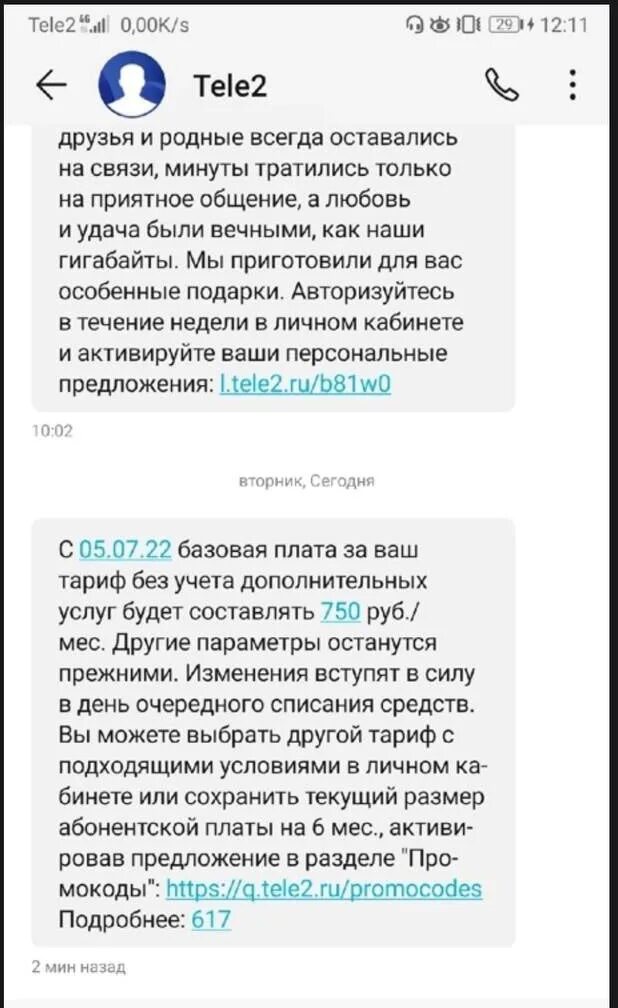Tap the 05.07.22 date link
The image size is (618, 1008).
click(125, 550)
